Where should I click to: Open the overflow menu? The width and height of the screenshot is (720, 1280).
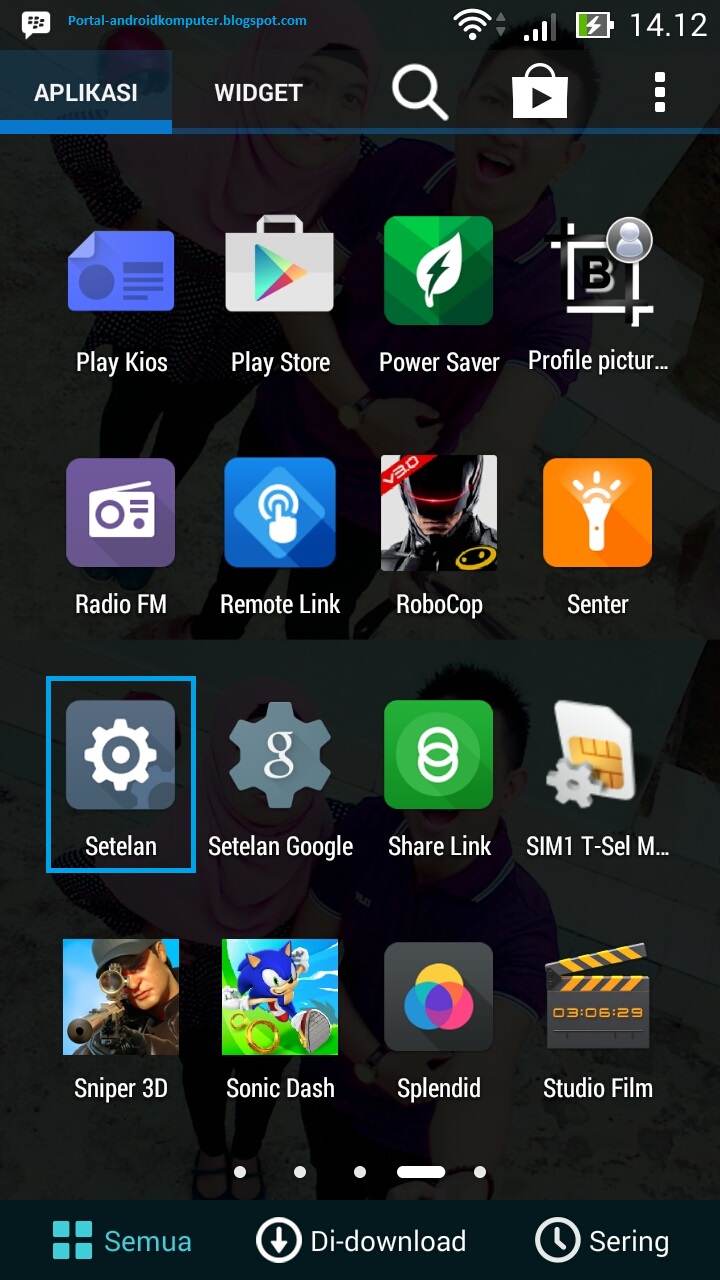coord(659,92)
